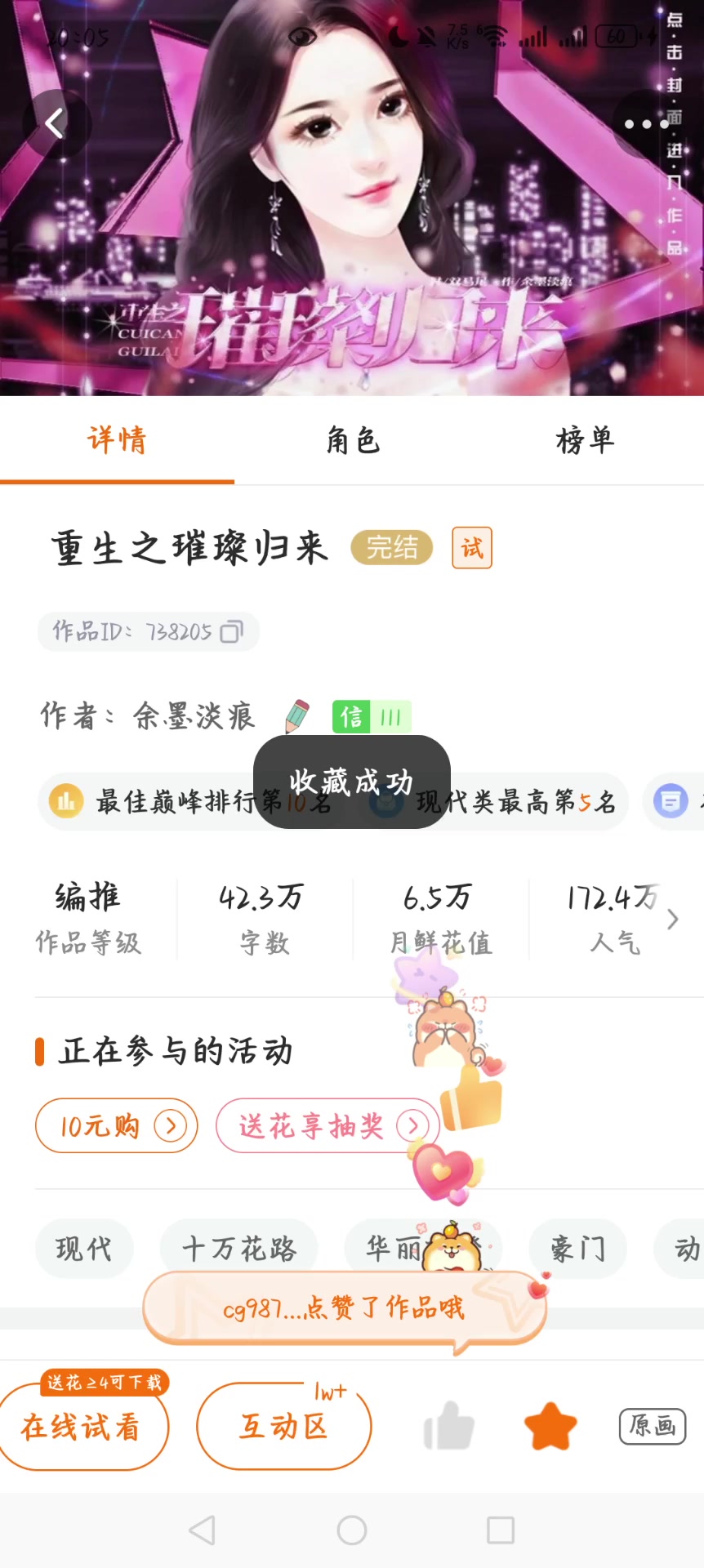Open the 10元购 activity
Screen dimensions: 704x1568
116,1126
